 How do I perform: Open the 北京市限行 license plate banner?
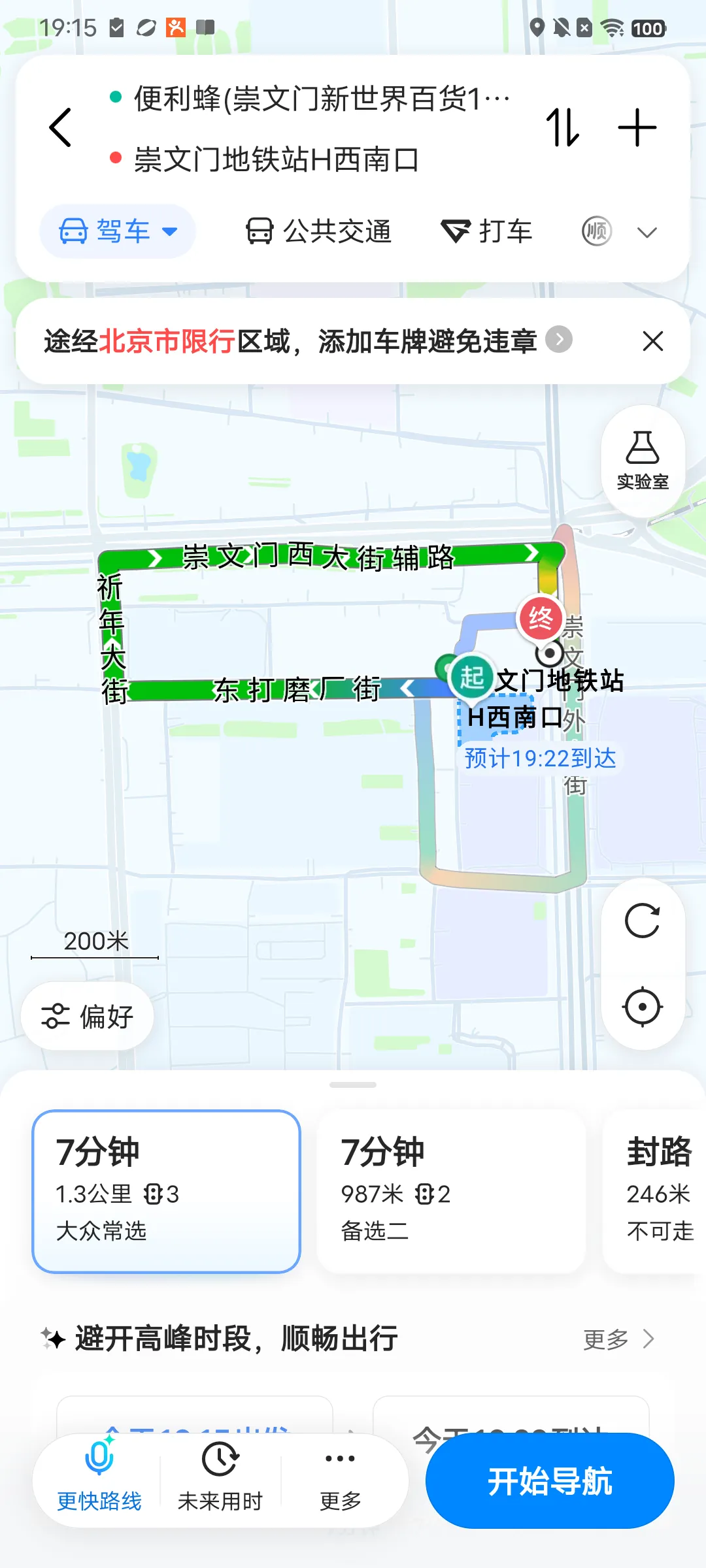click(x=307, y=341)
